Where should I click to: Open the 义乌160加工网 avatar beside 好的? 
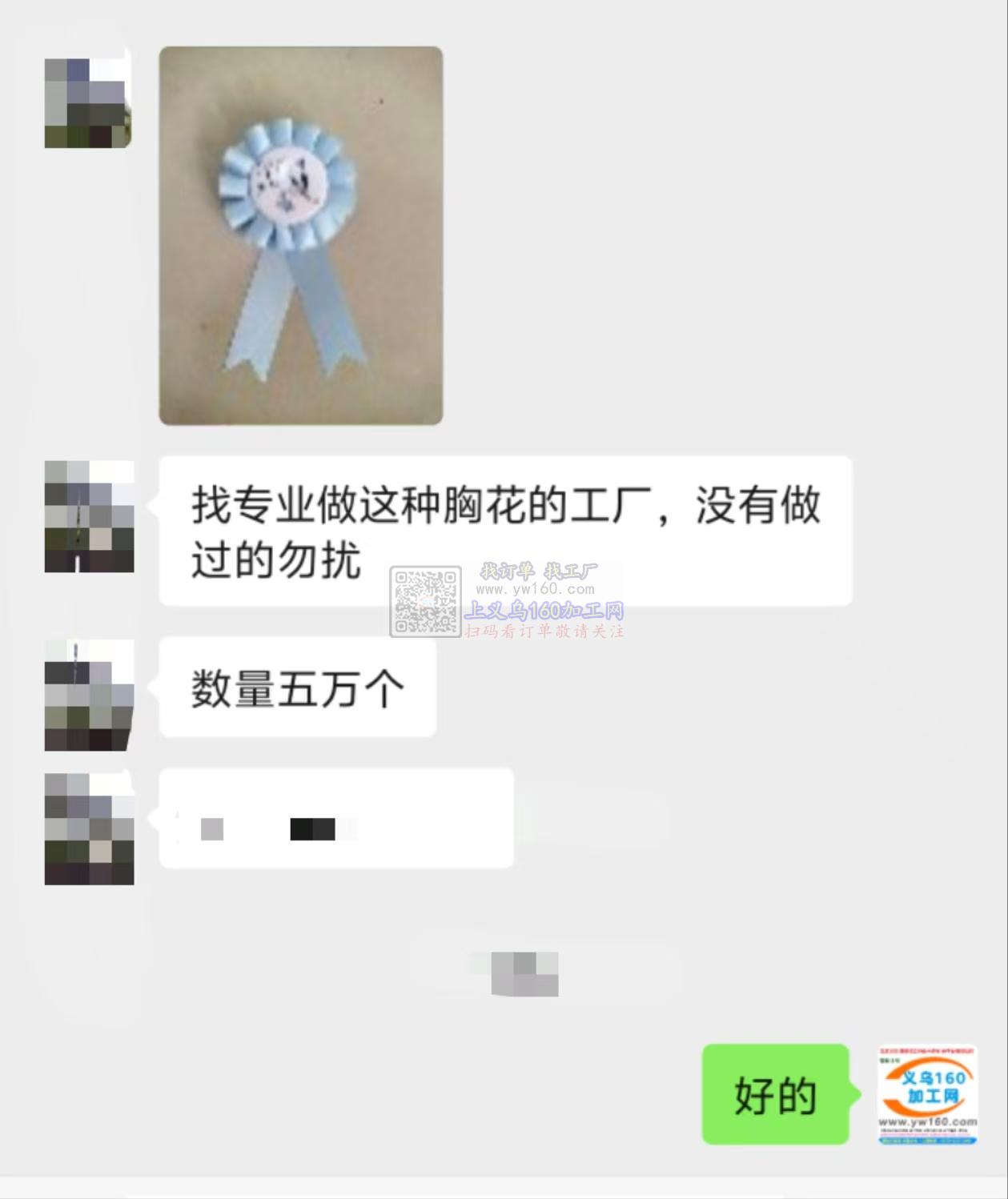(x=927, y=1095)
